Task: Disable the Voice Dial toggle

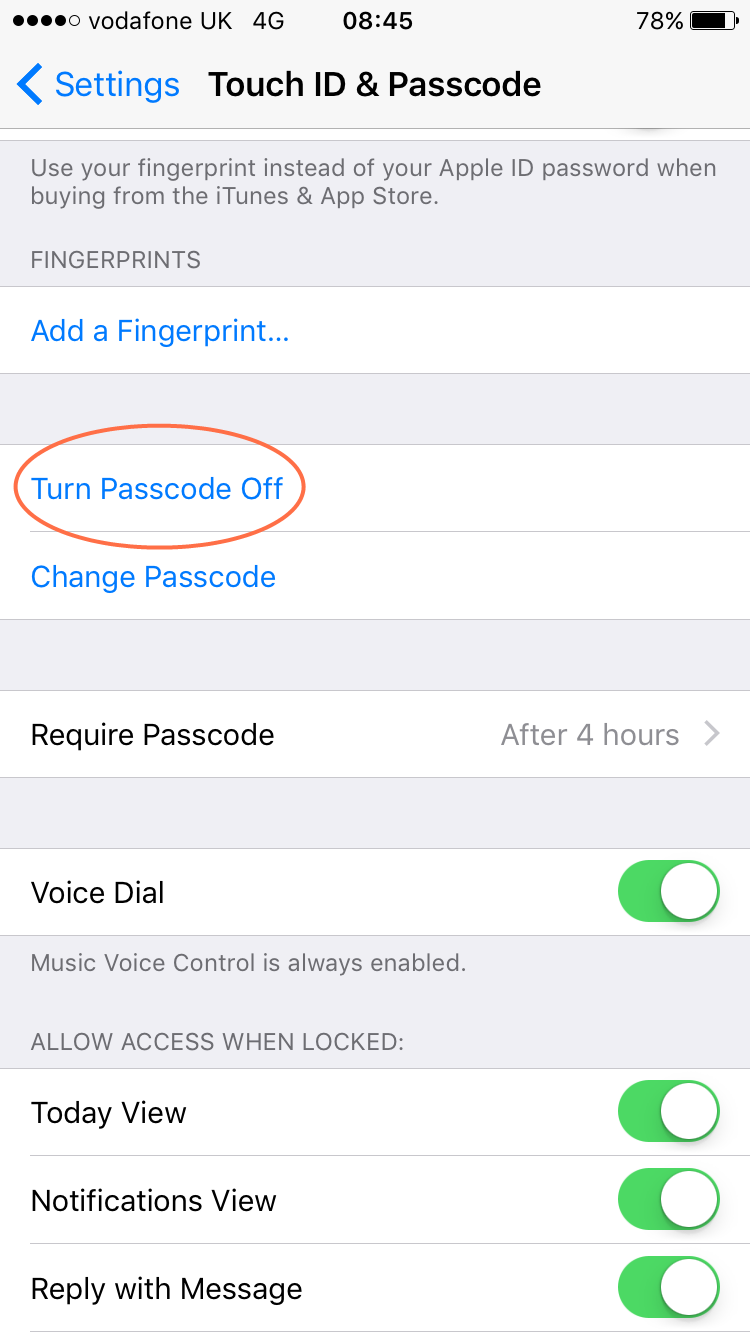Action: [668, 891]
